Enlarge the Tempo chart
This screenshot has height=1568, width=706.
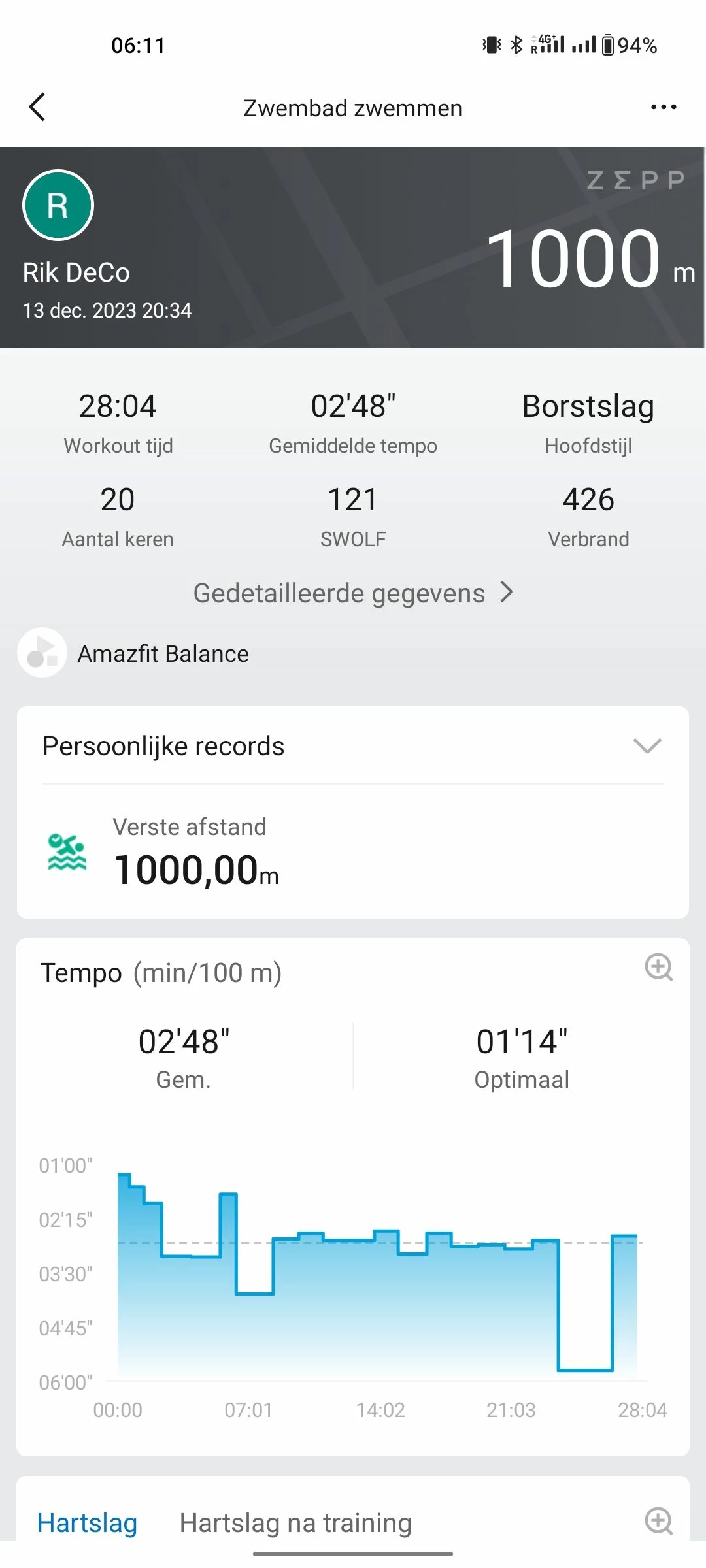(x=659, y=968)
